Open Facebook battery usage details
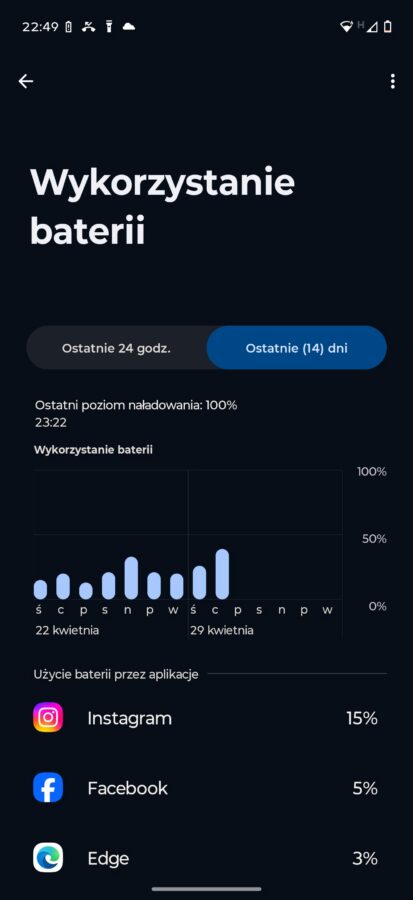 click(206, 788)
